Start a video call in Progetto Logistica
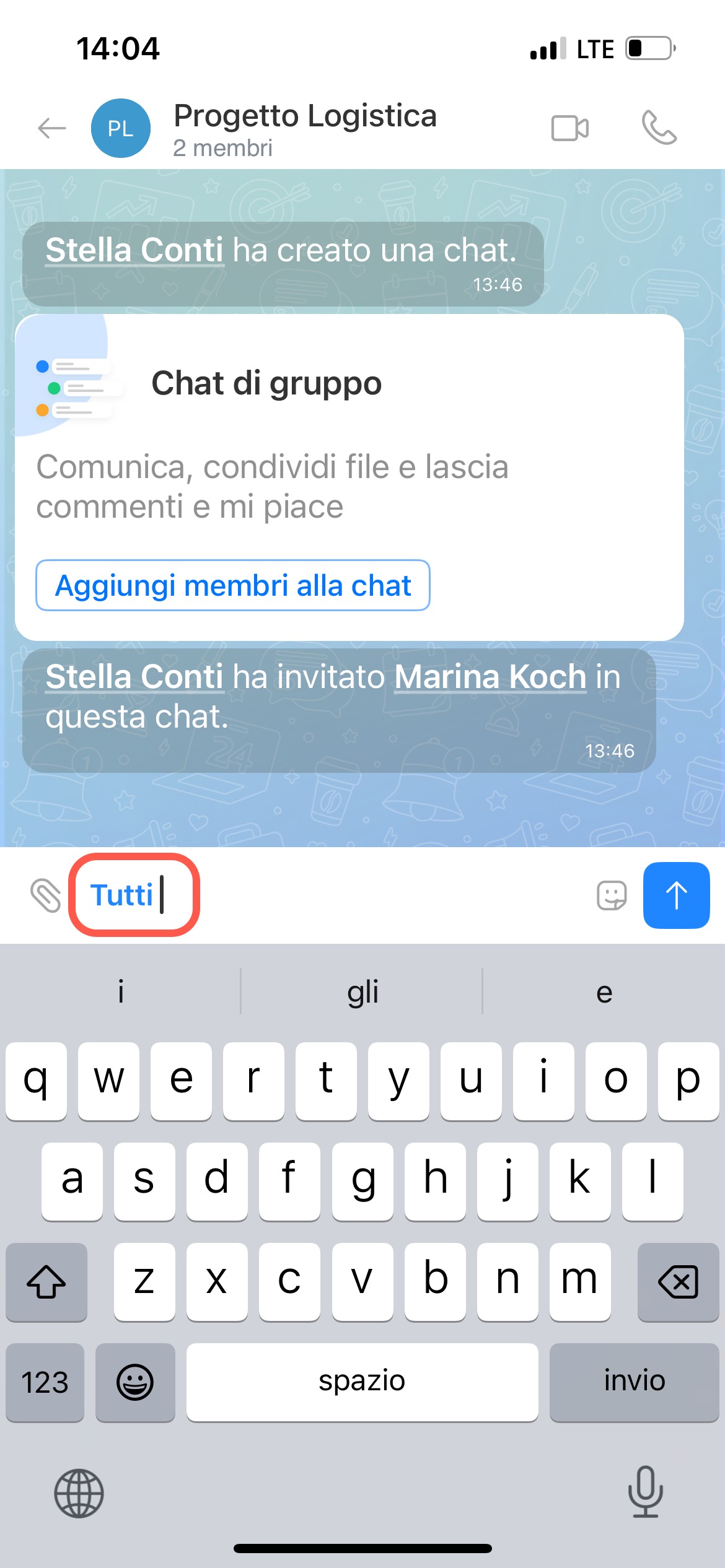 pos(569,129)
